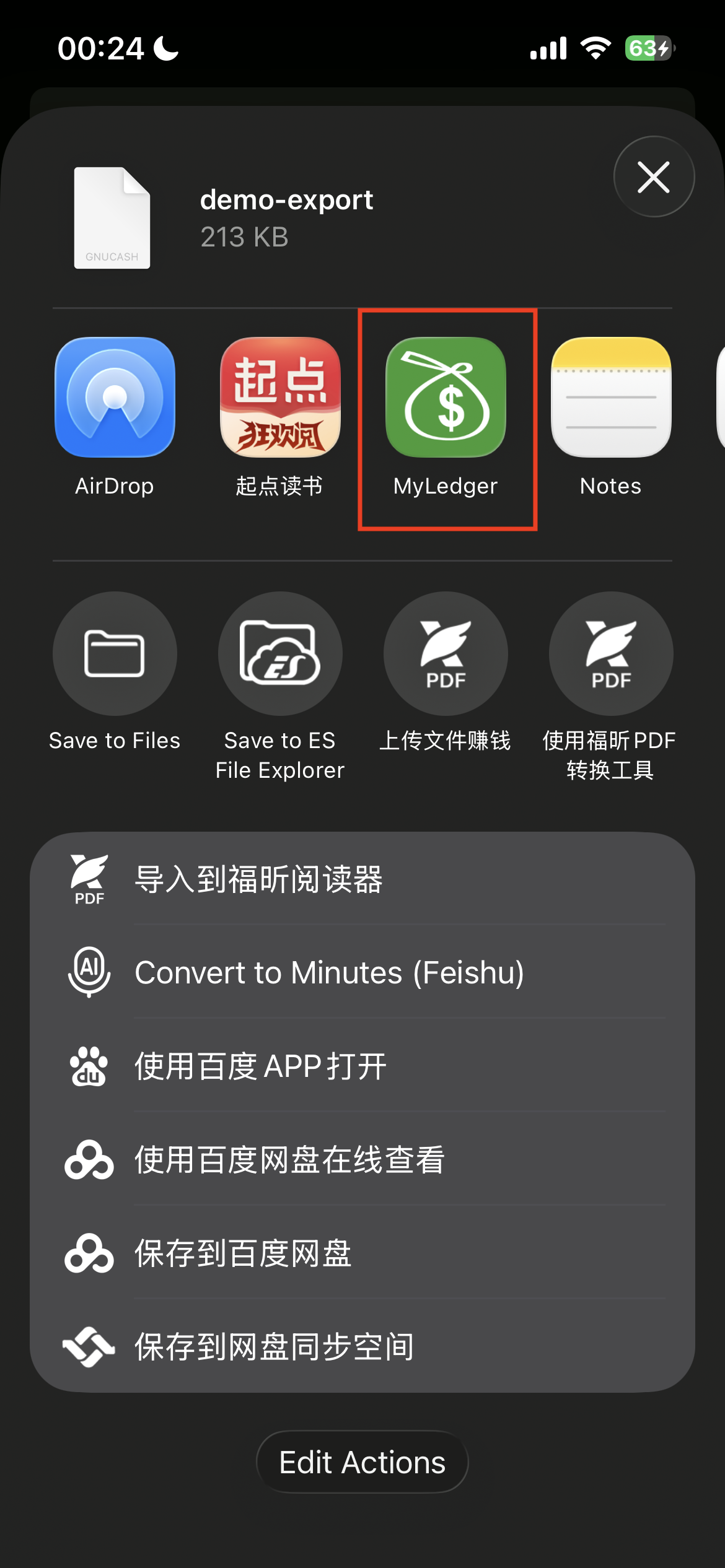
Task: Select 使用百度网盘在线查看
Action: (x=362, y=1159)
